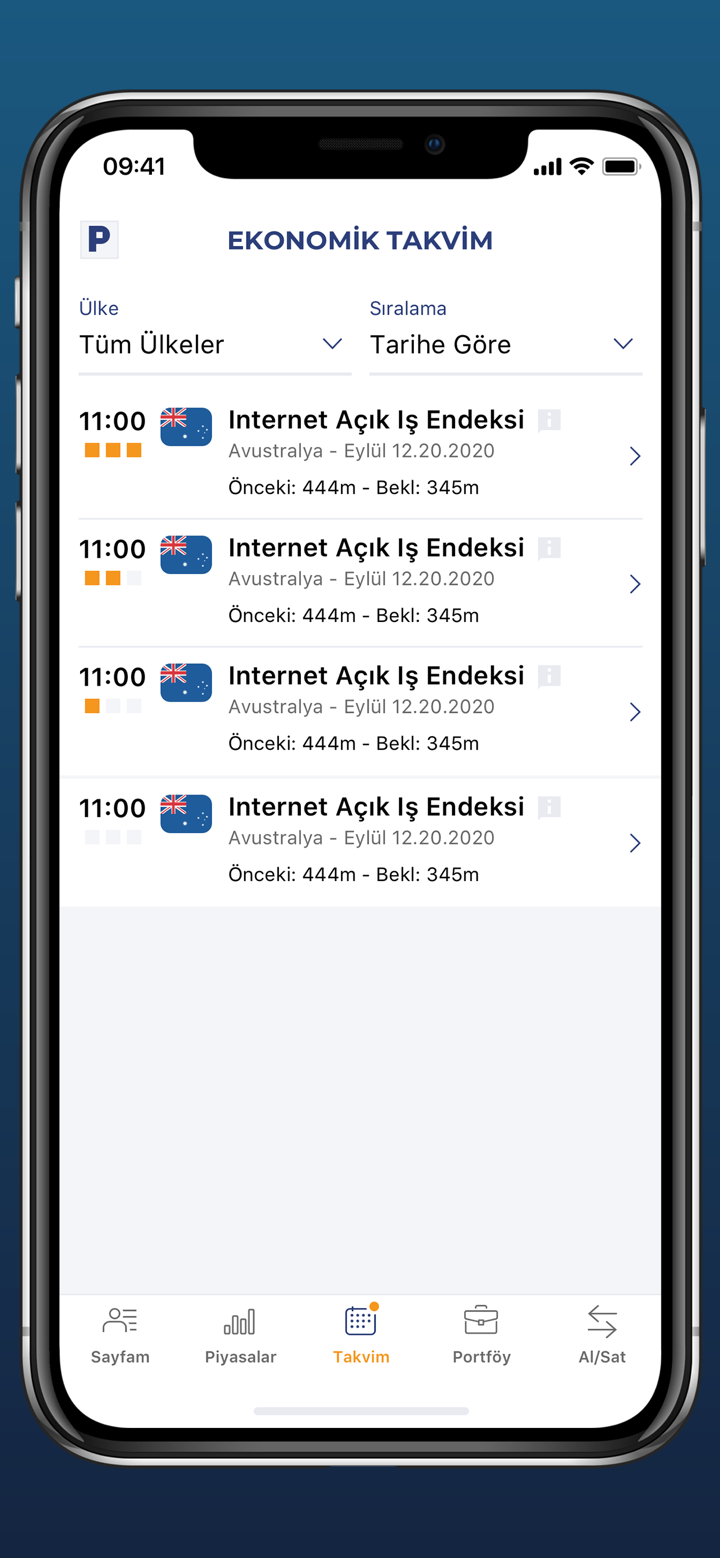
Task: Tap the P app logo icon
Action: (99, 239)
